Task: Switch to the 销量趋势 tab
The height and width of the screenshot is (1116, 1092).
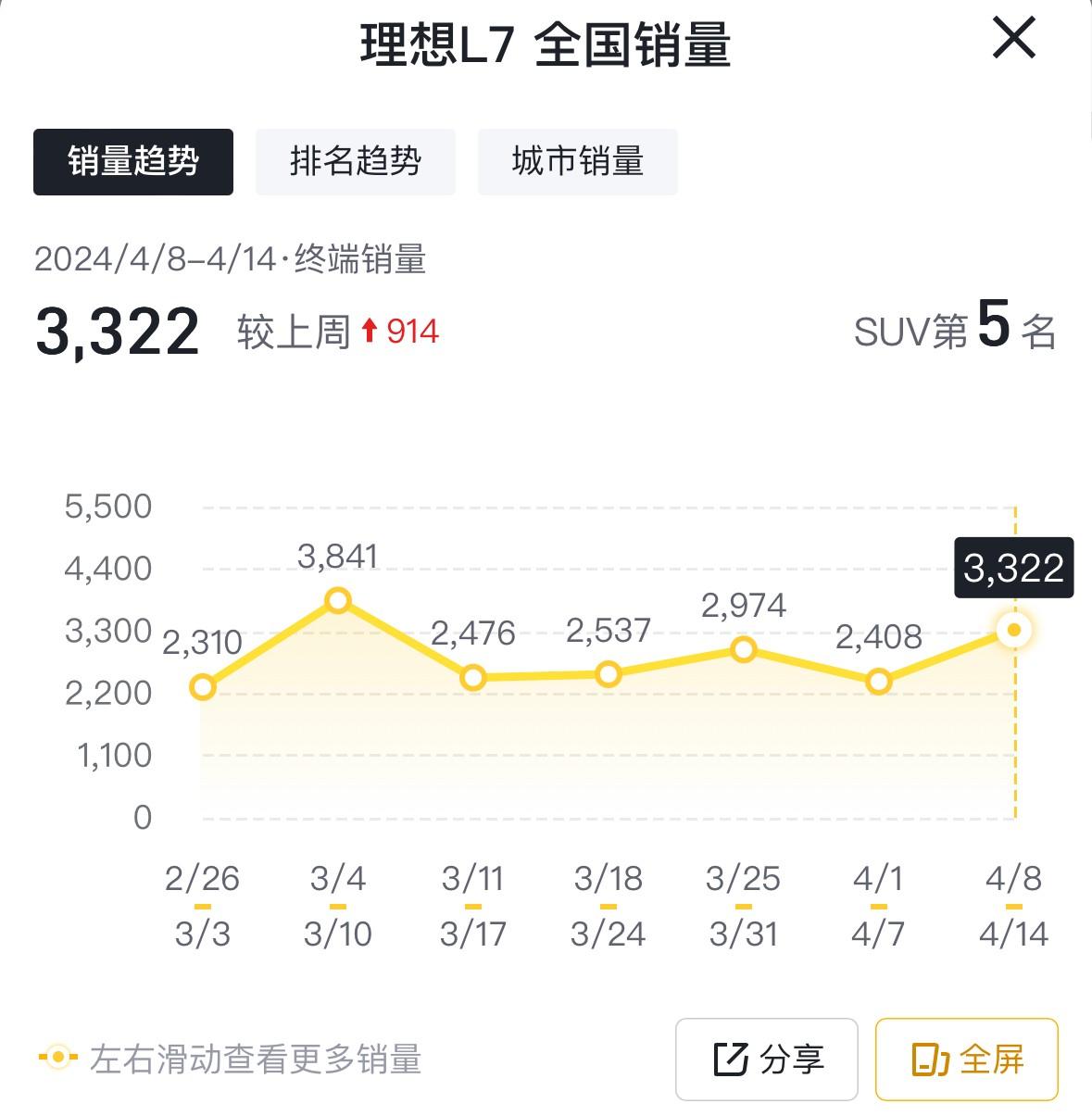Action: point(133,162)
